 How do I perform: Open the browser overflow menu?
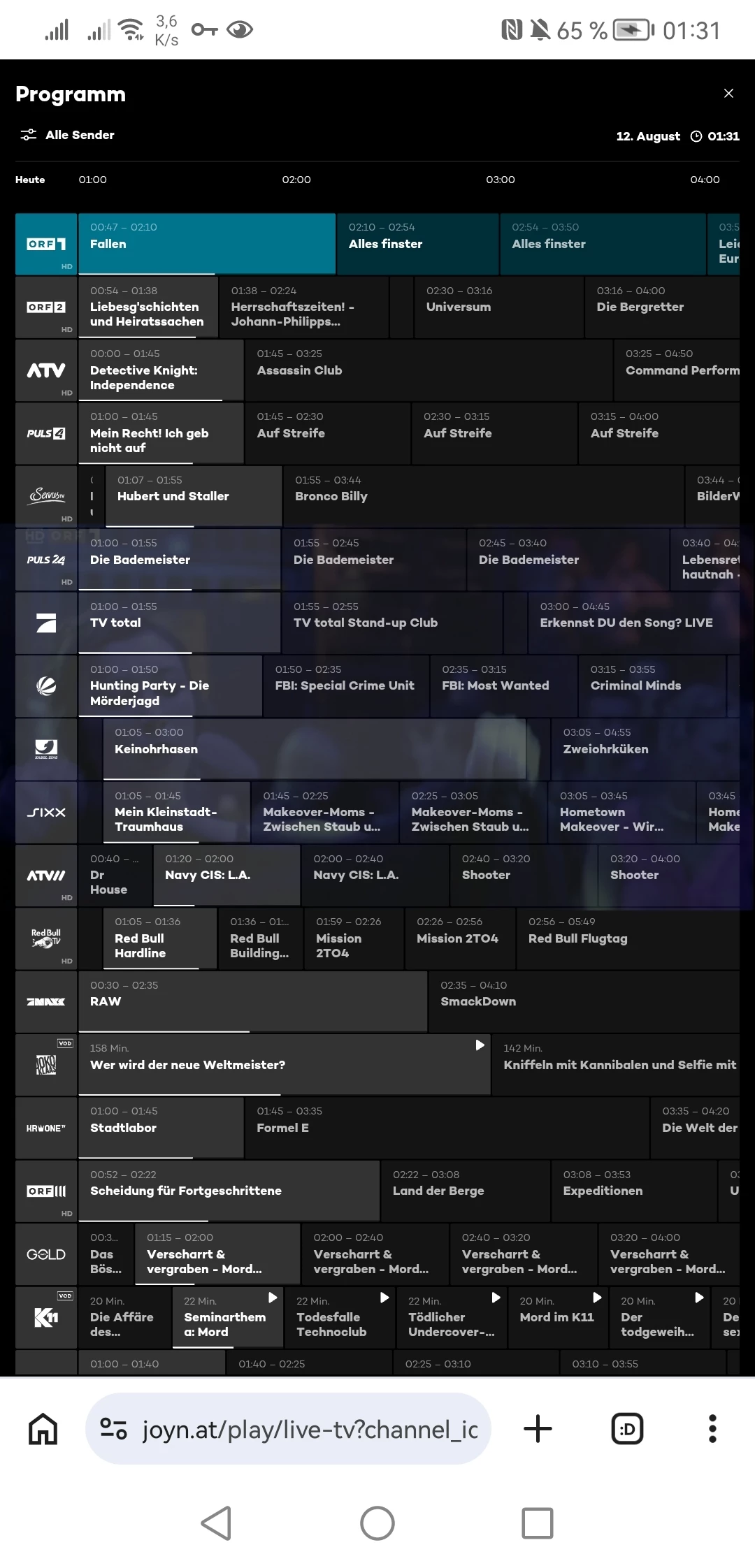pos(712,1429)
